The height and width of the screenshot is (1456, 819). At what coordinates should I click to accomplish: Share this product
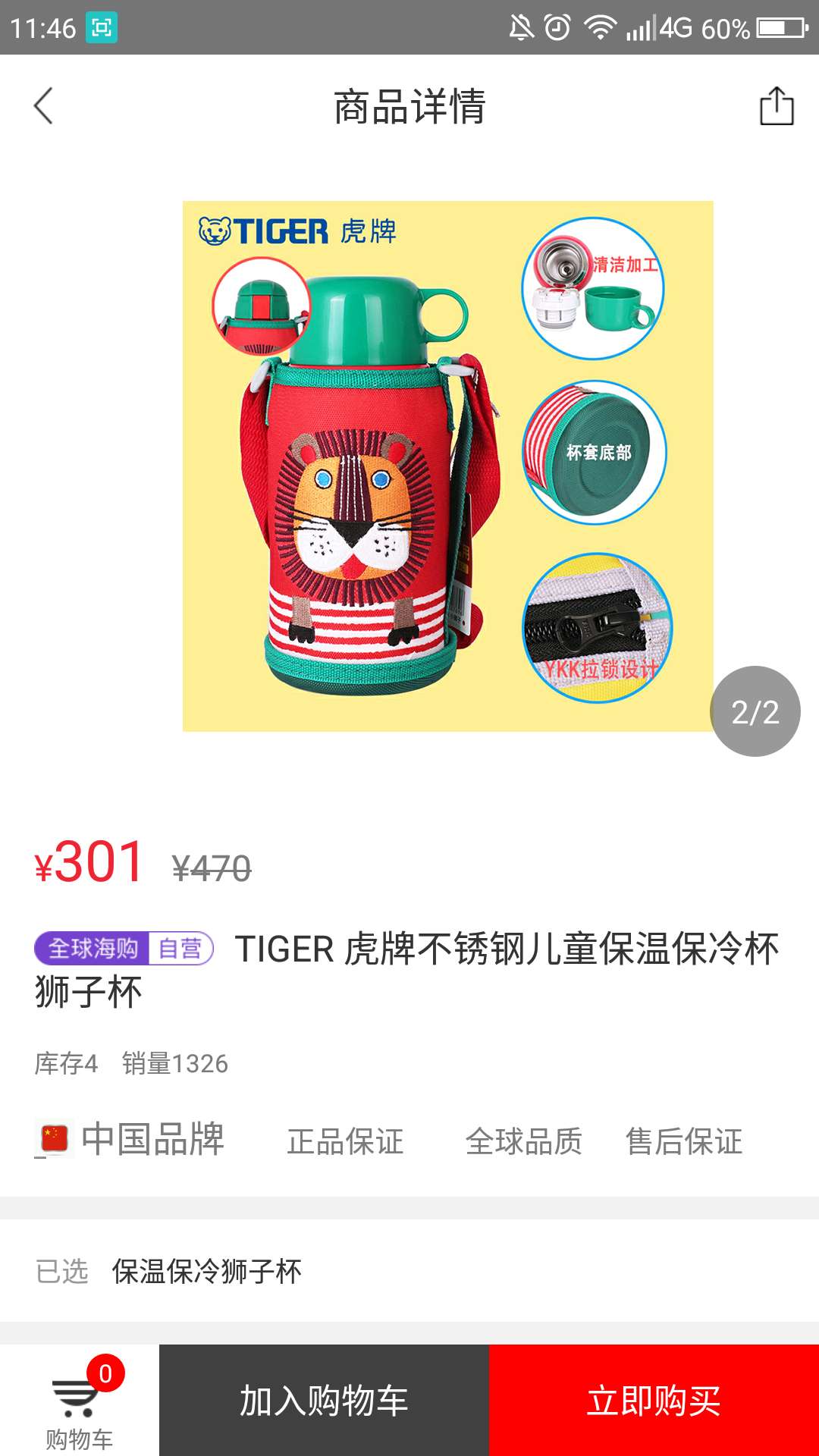(x=777, y=106)
